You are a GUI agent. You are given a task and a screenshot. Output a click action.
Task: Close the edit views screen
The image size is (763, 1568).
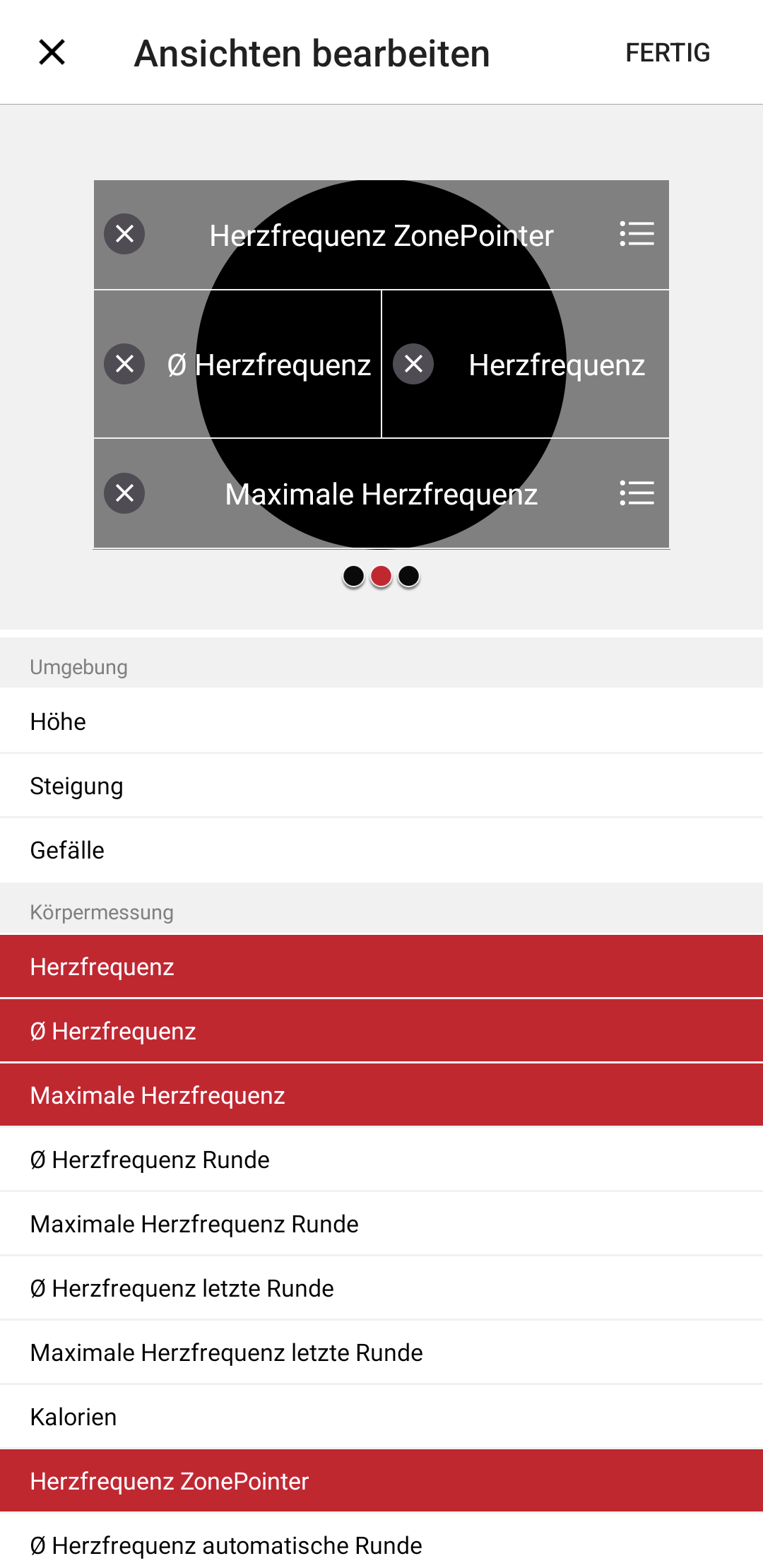click(52, 52)
